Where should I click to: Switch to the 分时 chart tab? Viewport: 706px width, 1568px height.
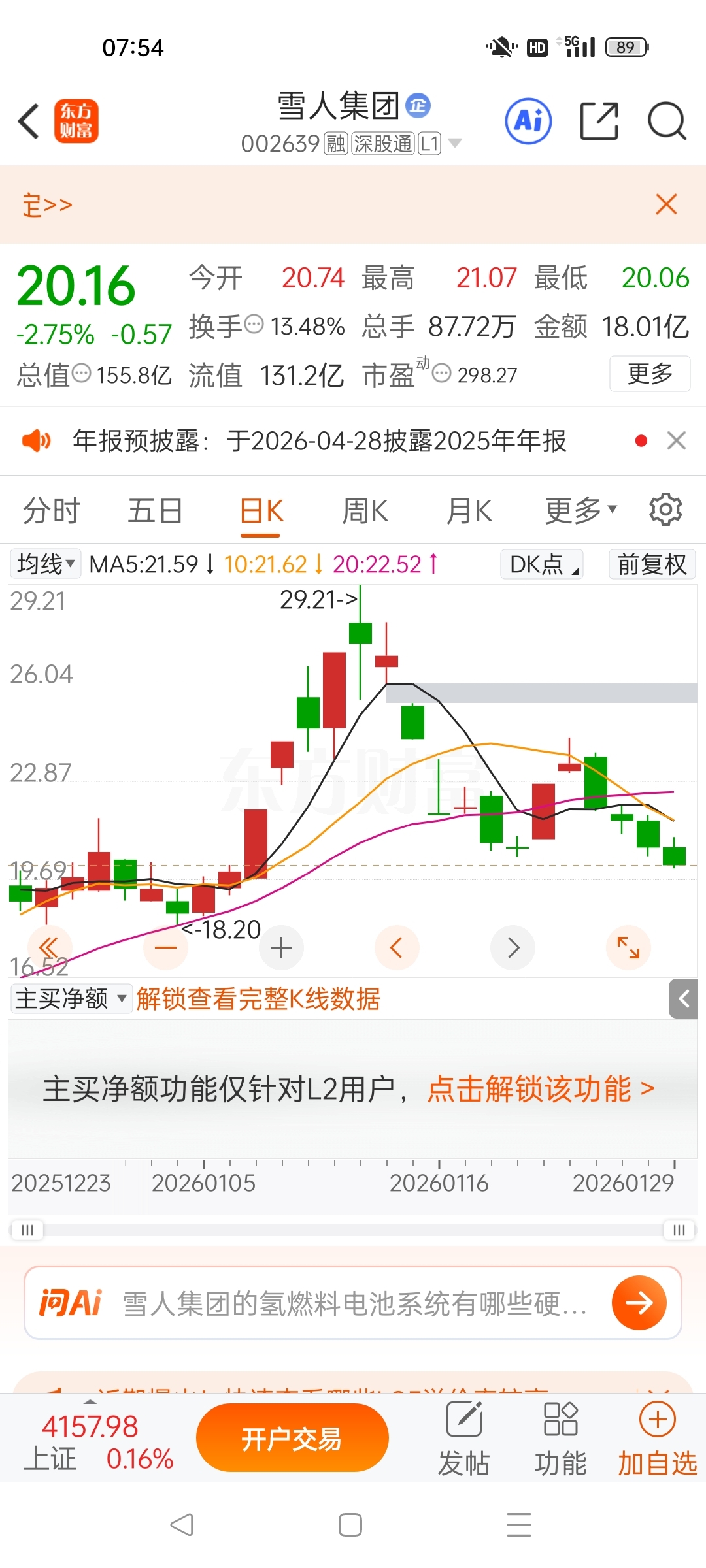[51, 511]
